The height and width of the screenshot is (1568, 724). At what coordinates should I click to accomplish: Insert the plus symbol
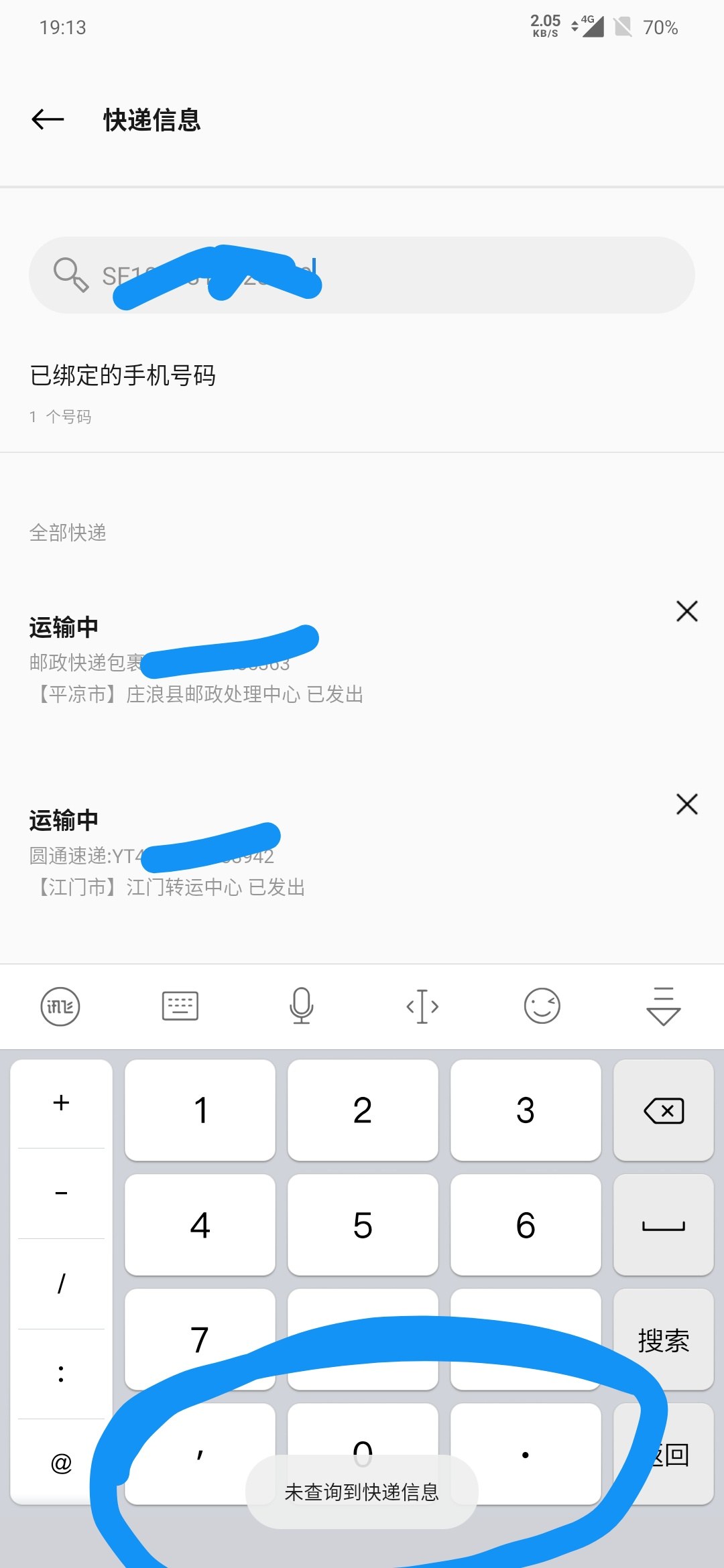pyautogui.click(x=61, y=1103)
